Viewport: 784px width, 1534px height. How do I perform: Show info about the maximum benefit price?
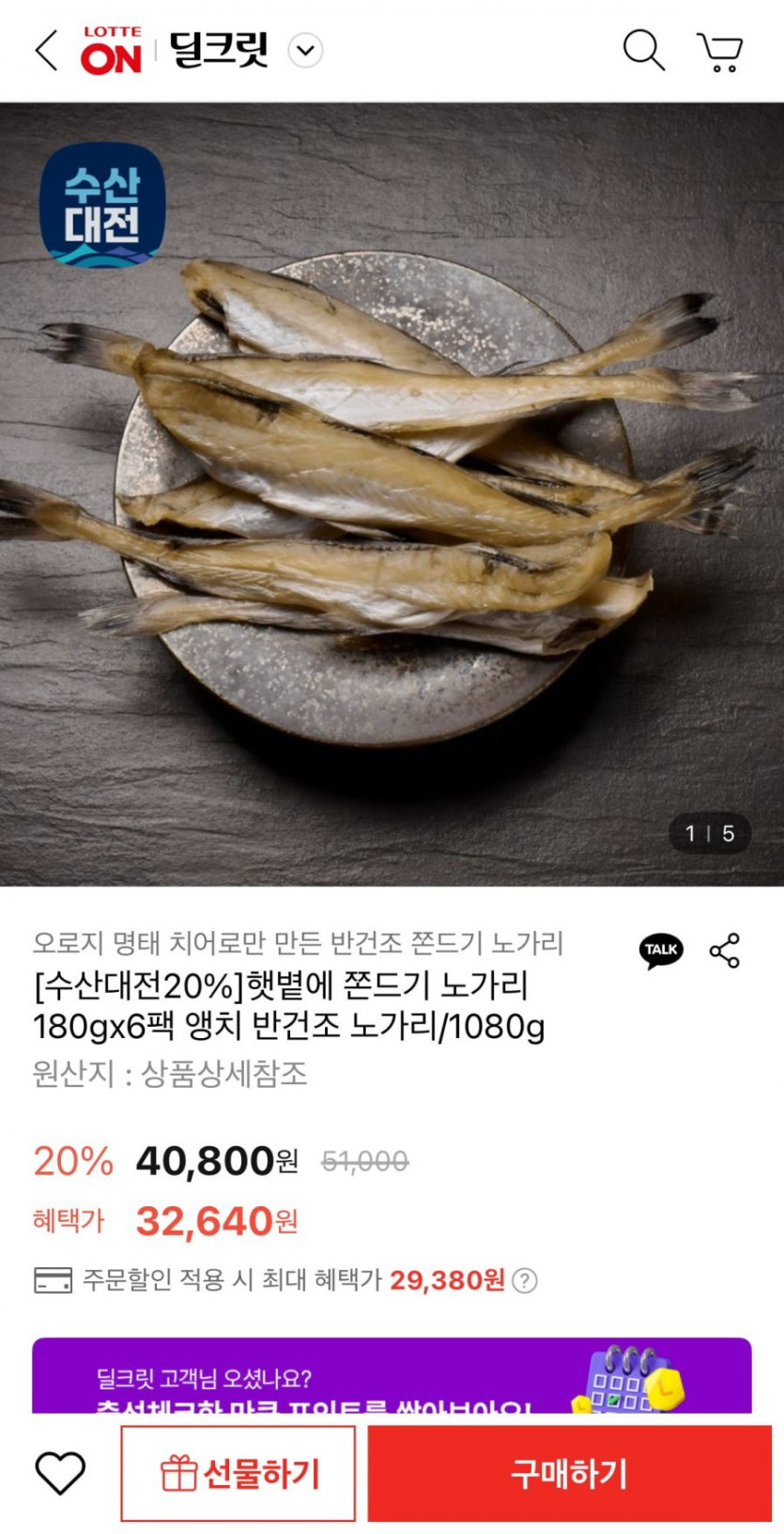point(526,1280)
